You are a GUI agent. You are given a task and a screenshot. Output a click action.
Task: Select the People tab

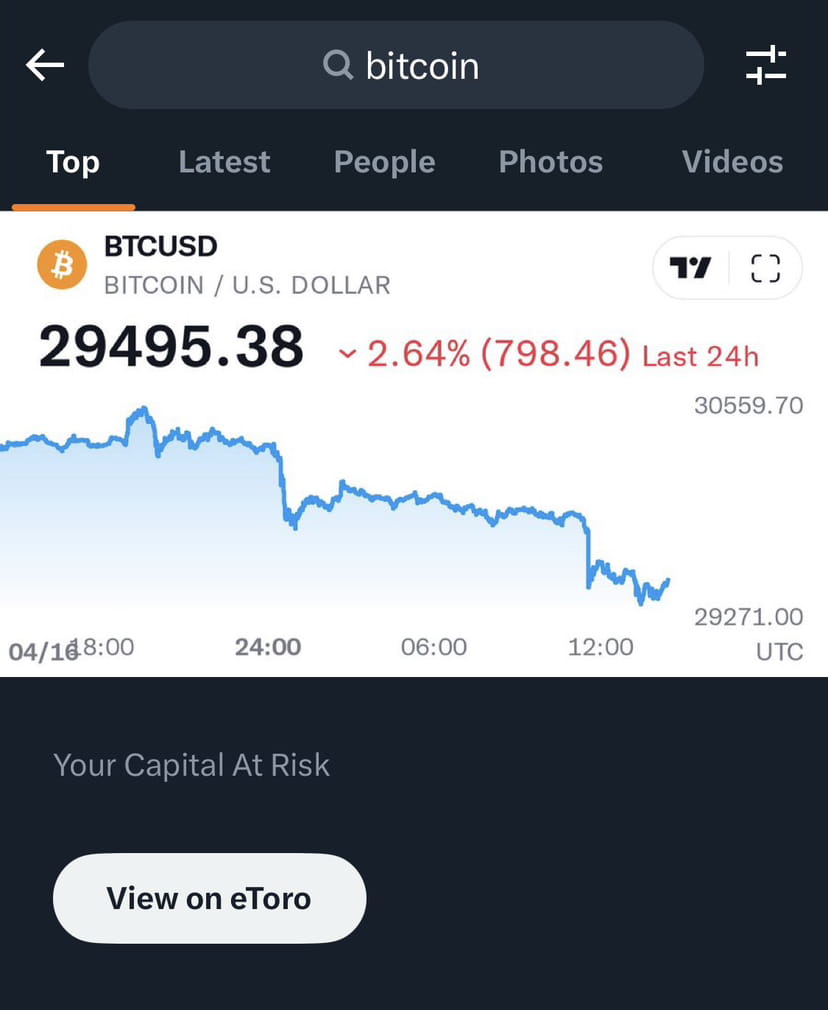[384, 162]
